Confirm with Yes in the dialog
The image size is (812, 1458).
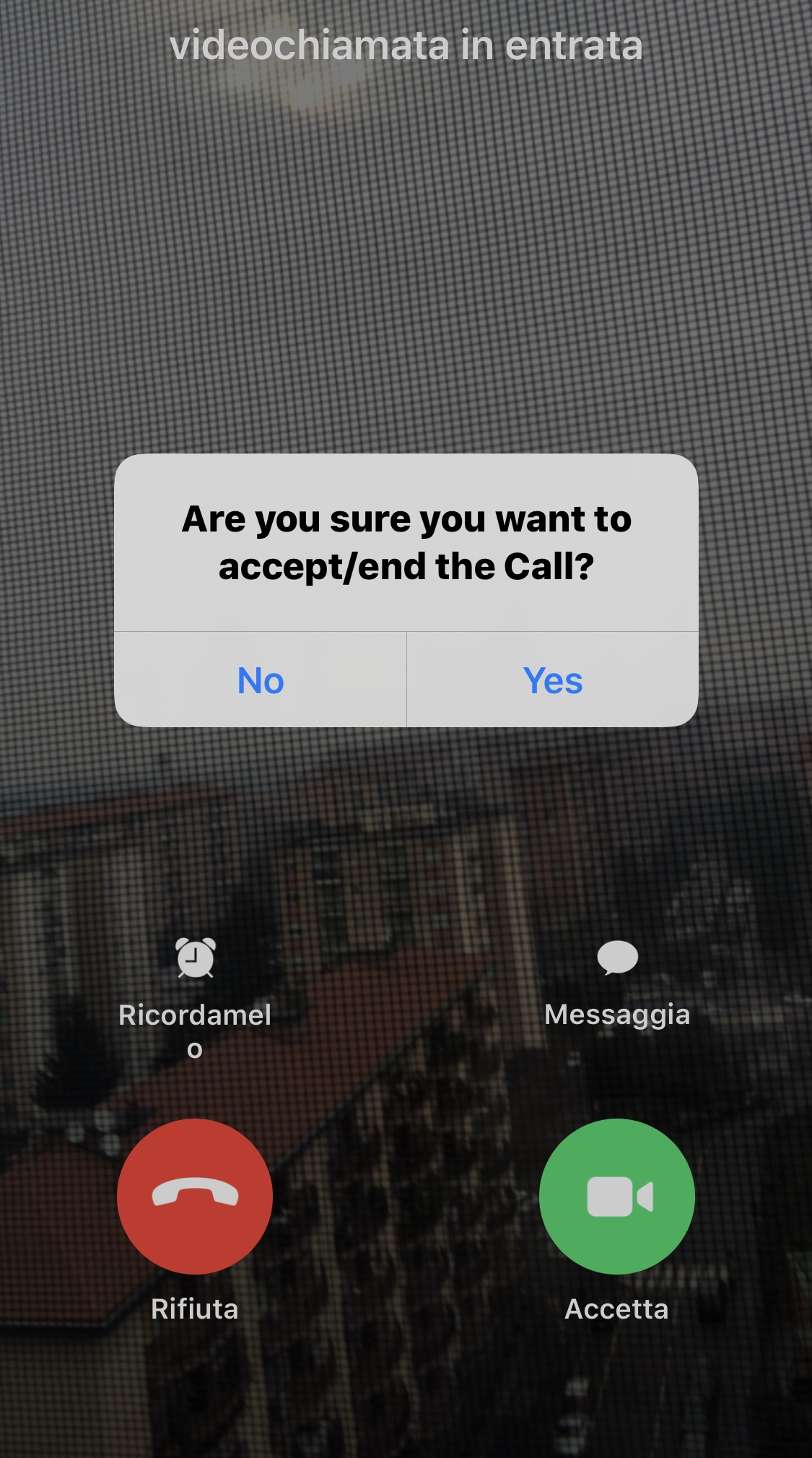point(553,680)
